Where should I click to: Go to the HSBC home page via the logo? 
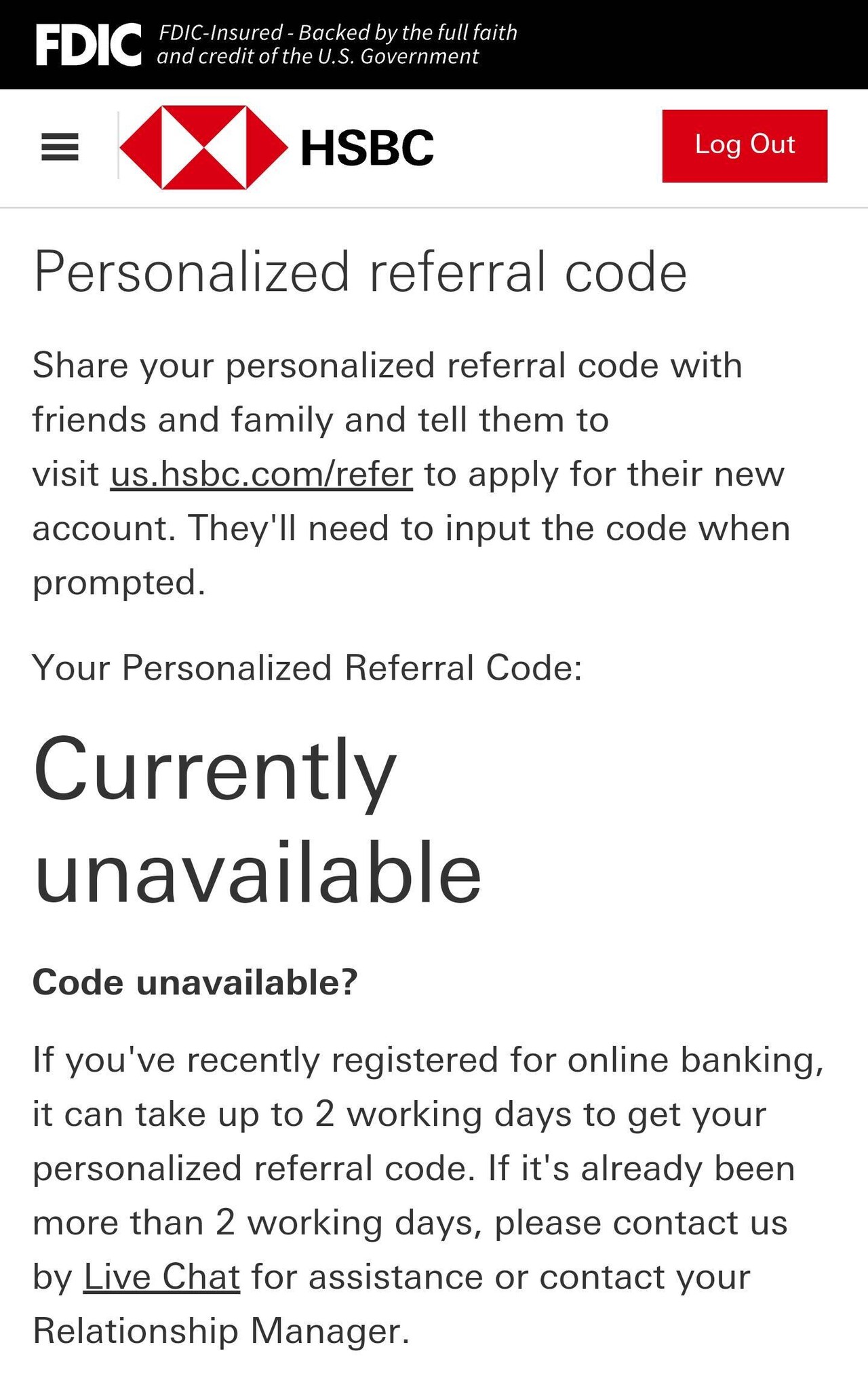point(277,147)
